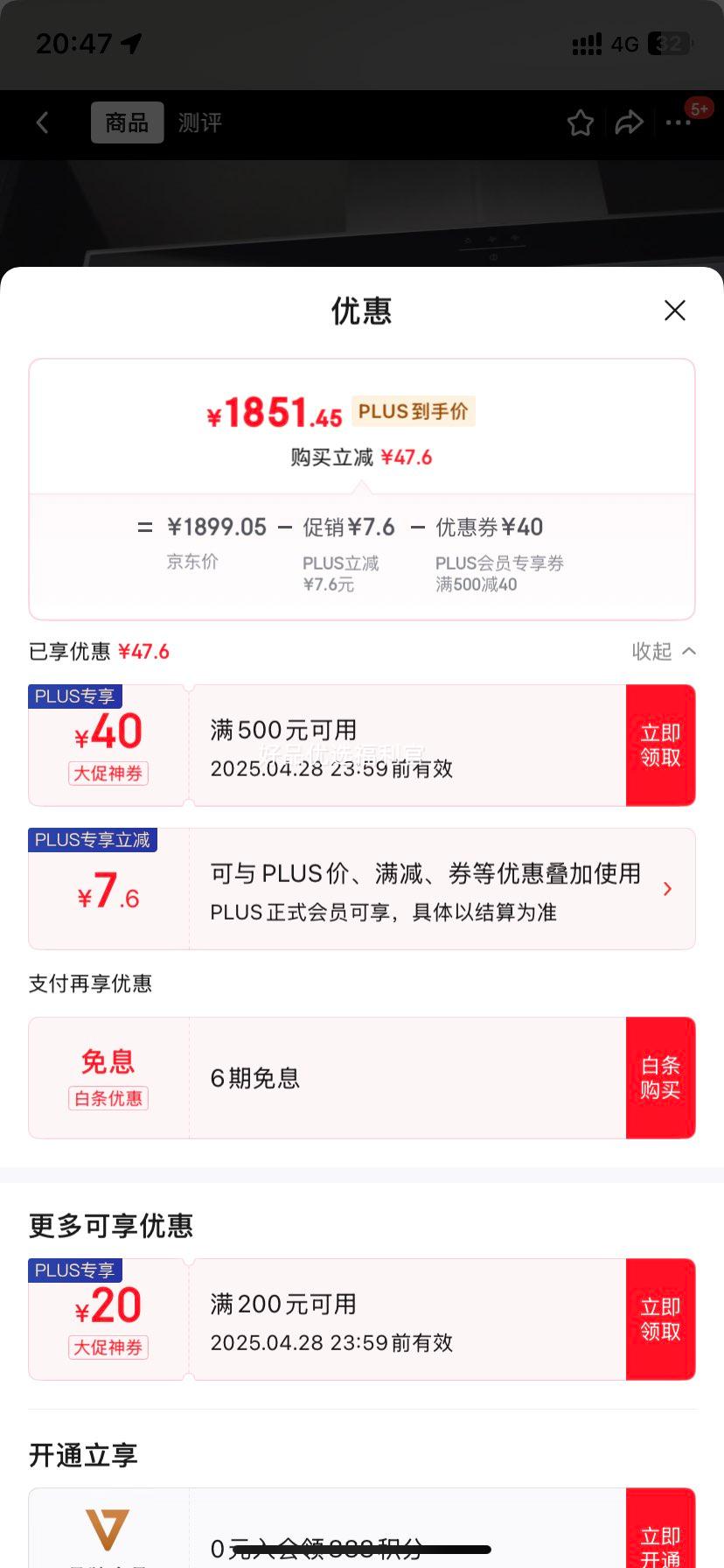Tap the share icon in the top bar
The image size is (724, 1568).
coord(629,124)
